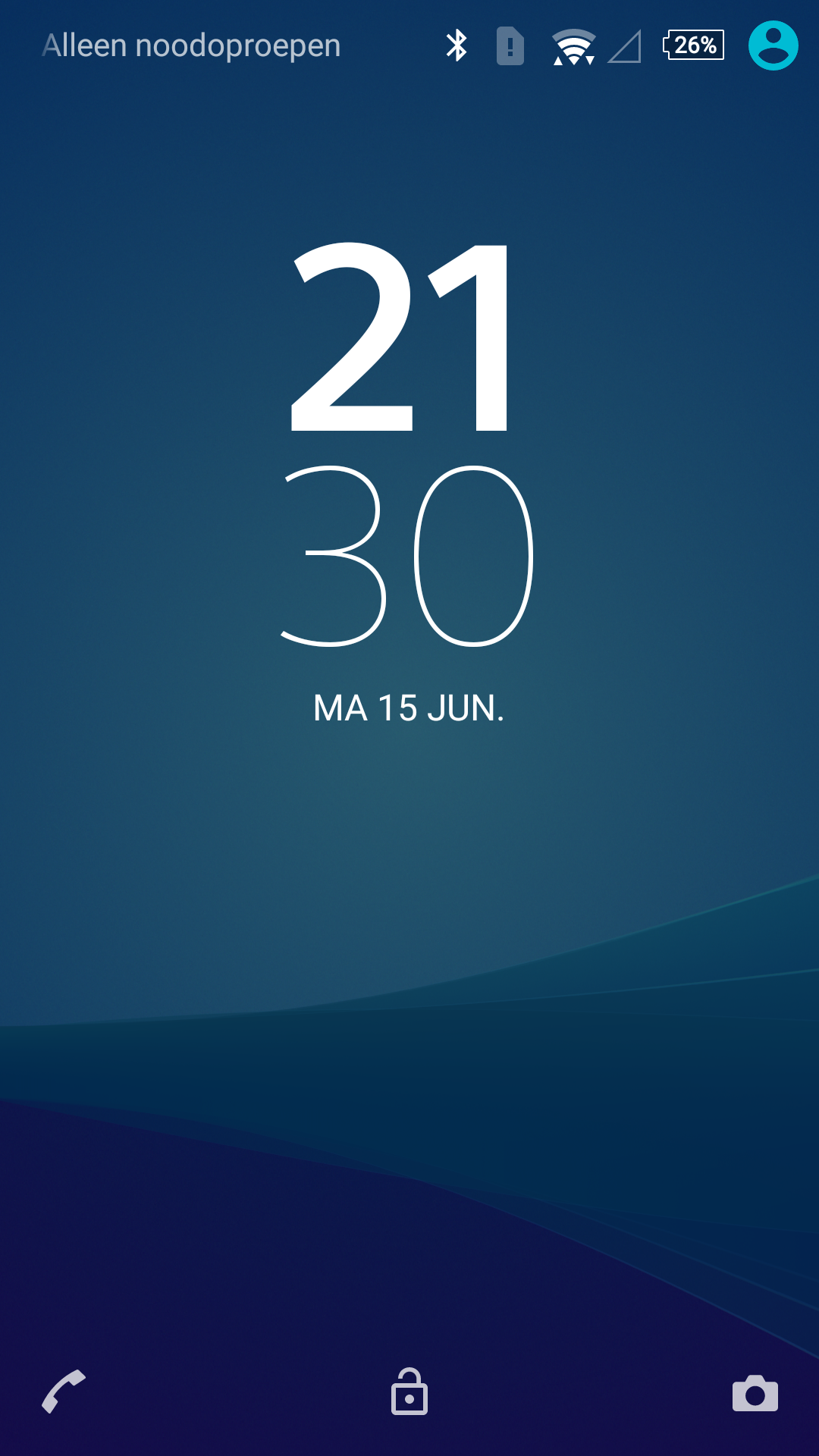The height and width of the screenshot is (1456, 819).
Task: Open the user profile switcher avatar
Action: pyautogui.click(x=773, y=45)
